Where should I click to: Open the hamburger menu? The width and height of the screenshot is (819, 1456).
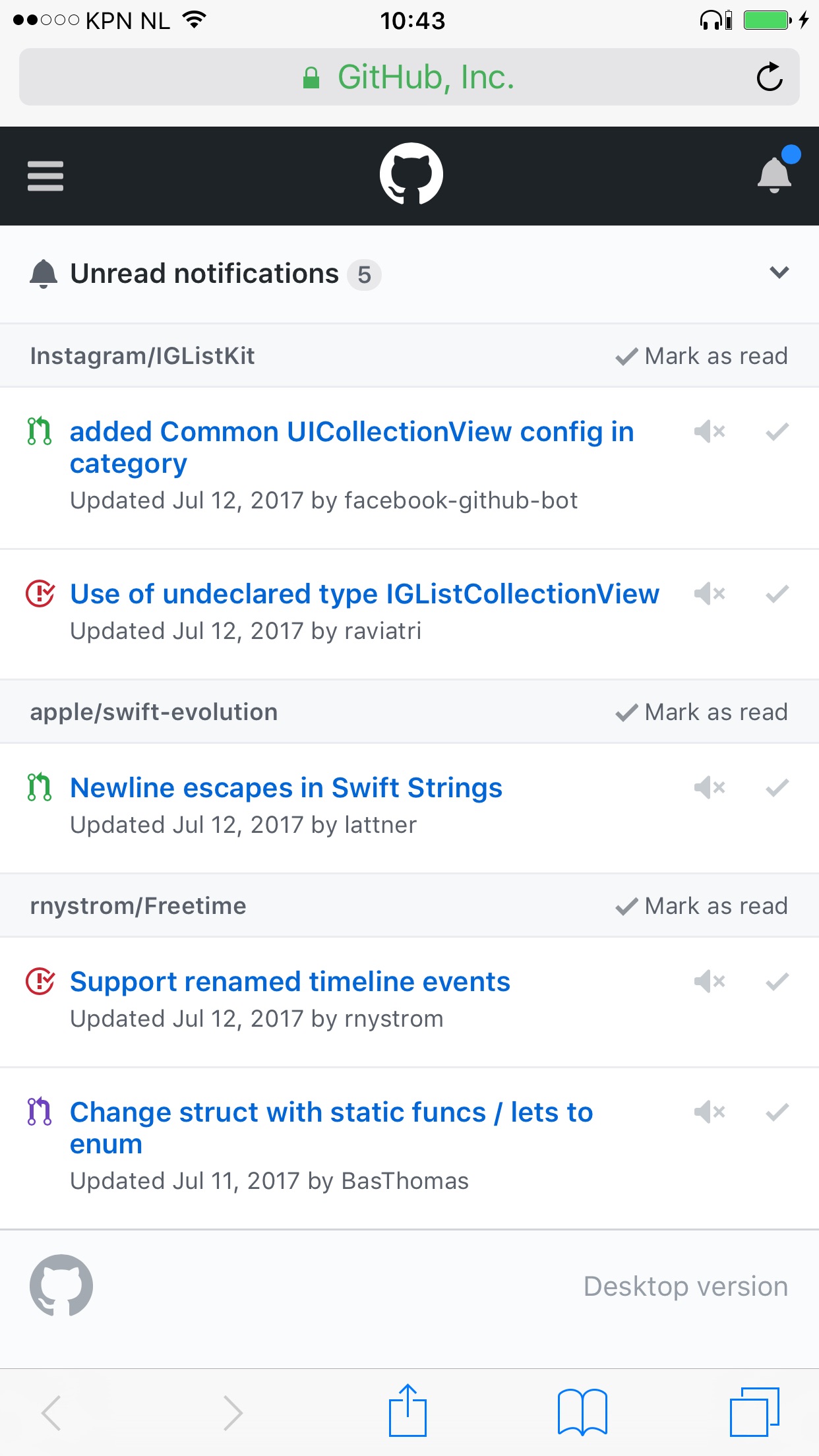45,176
